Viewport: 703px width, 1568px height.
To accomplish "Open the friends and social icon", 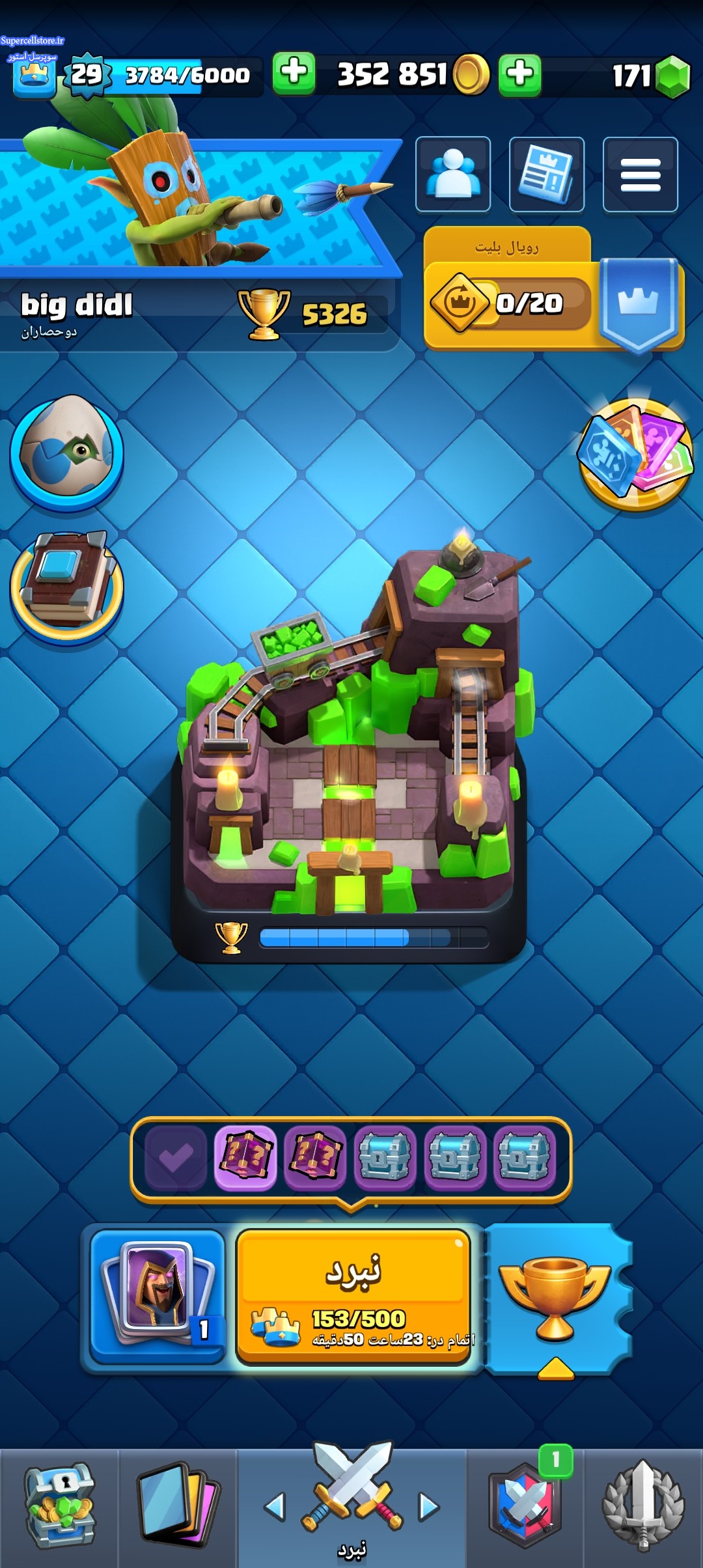I will 453,174.
